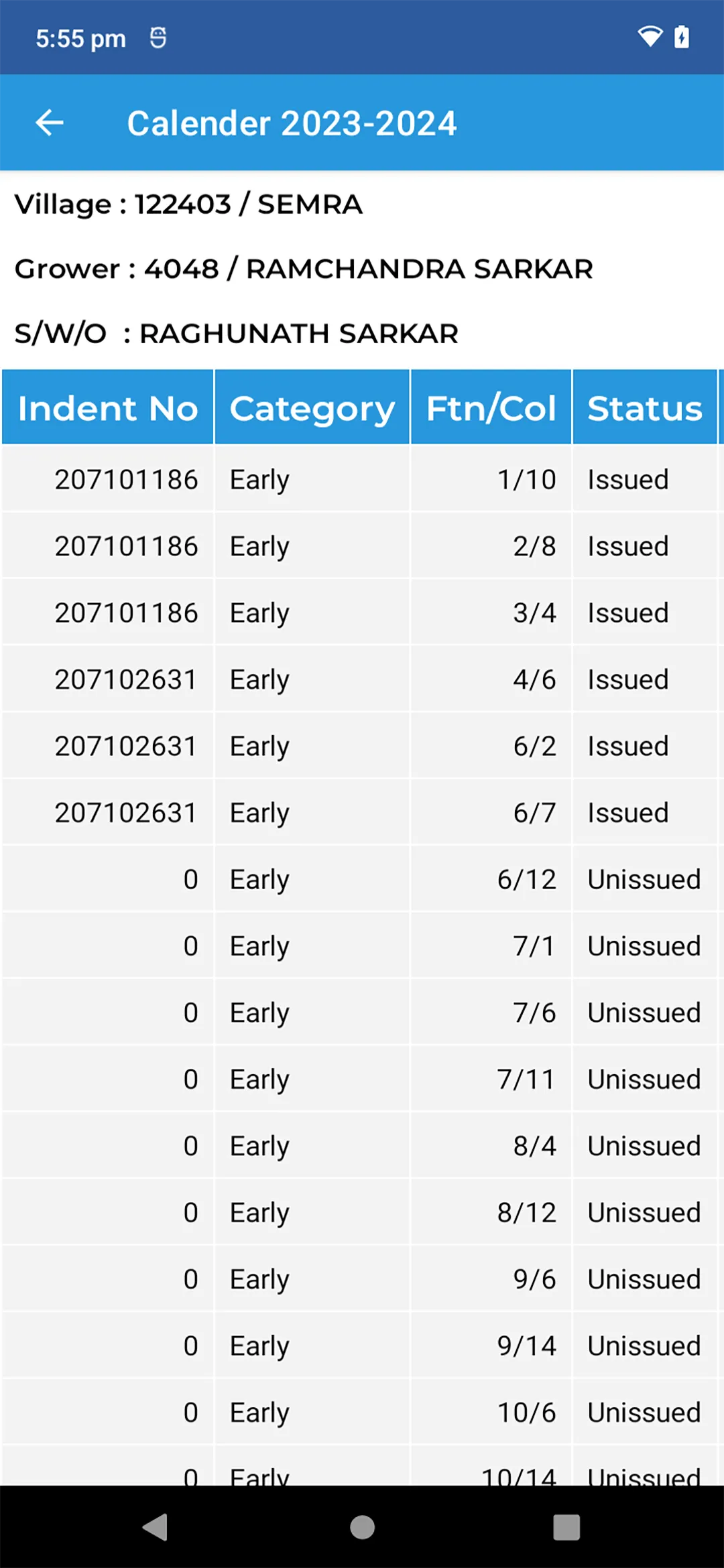Expand the Category column header
724x1568 pixels.
point(311,407)
